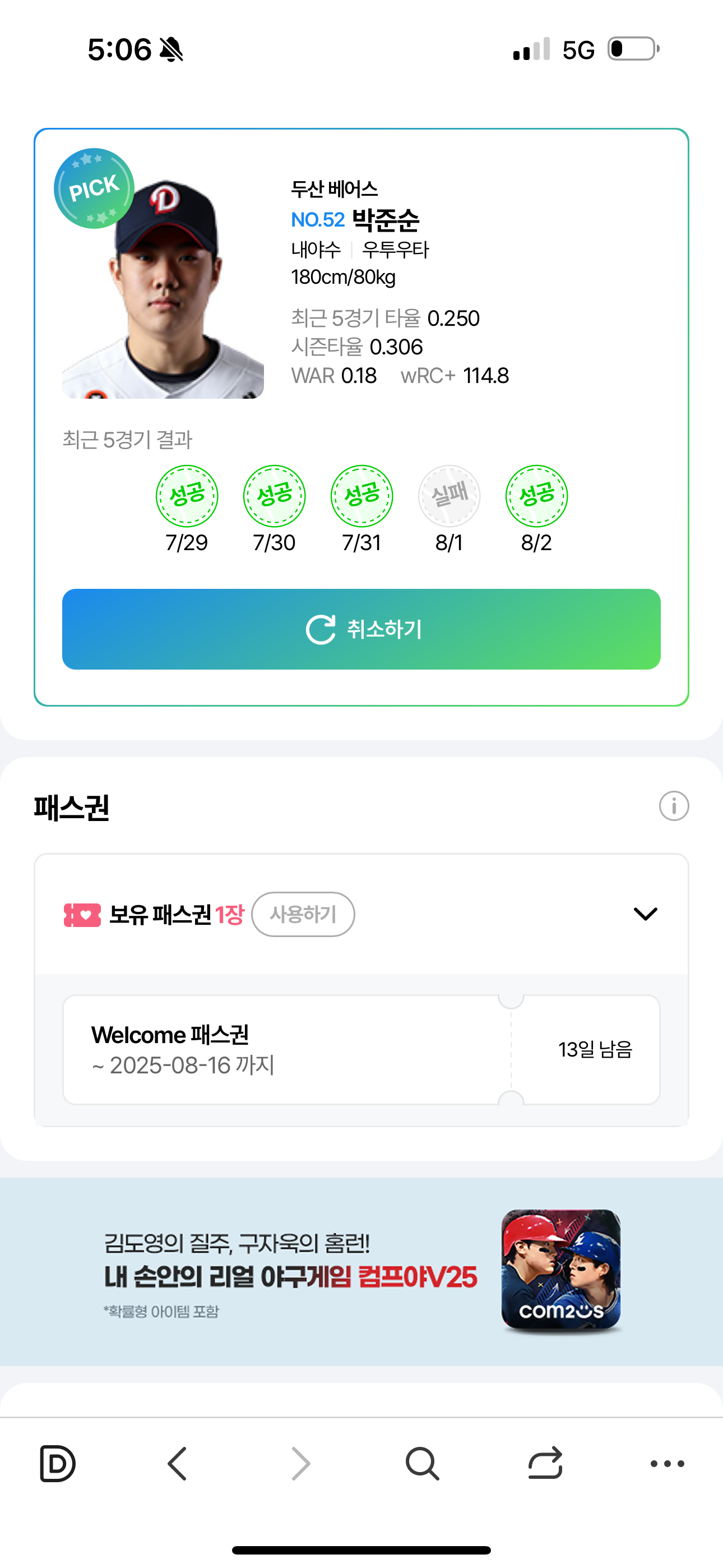Share this page
723x1568 pixels.
click(545, 1463)
